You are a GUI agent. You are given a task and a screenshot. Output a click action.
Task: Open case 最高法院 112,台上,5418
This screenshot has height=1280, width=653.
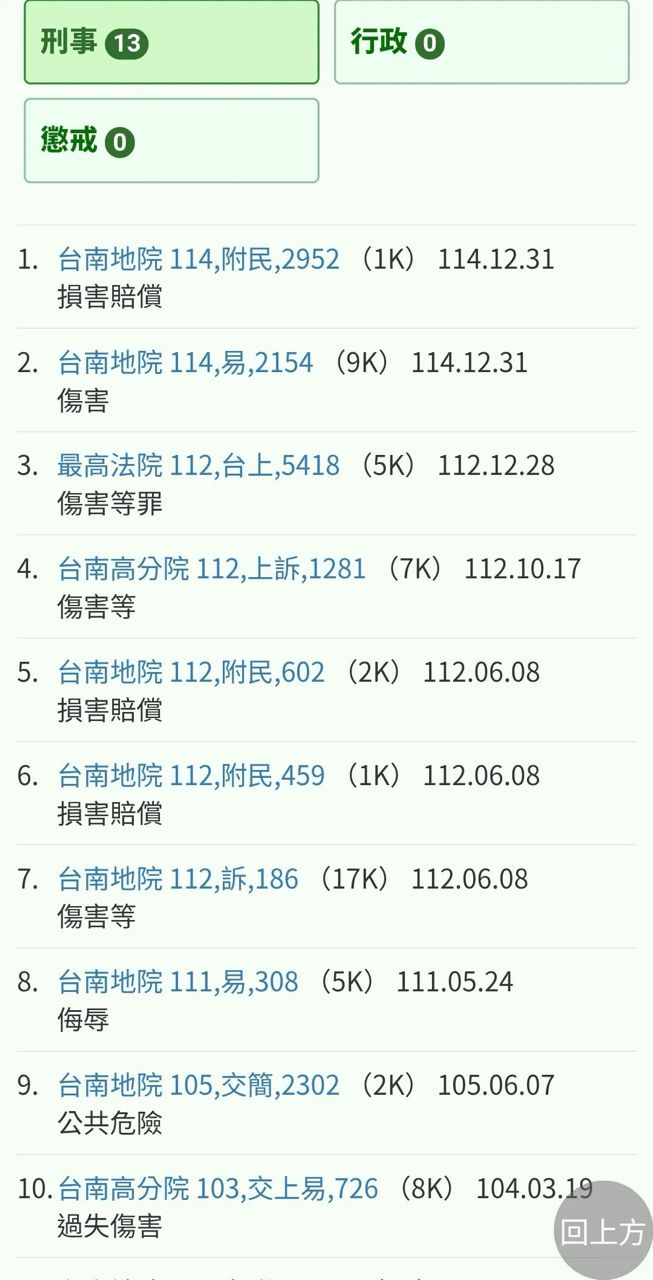click(198, 466)
